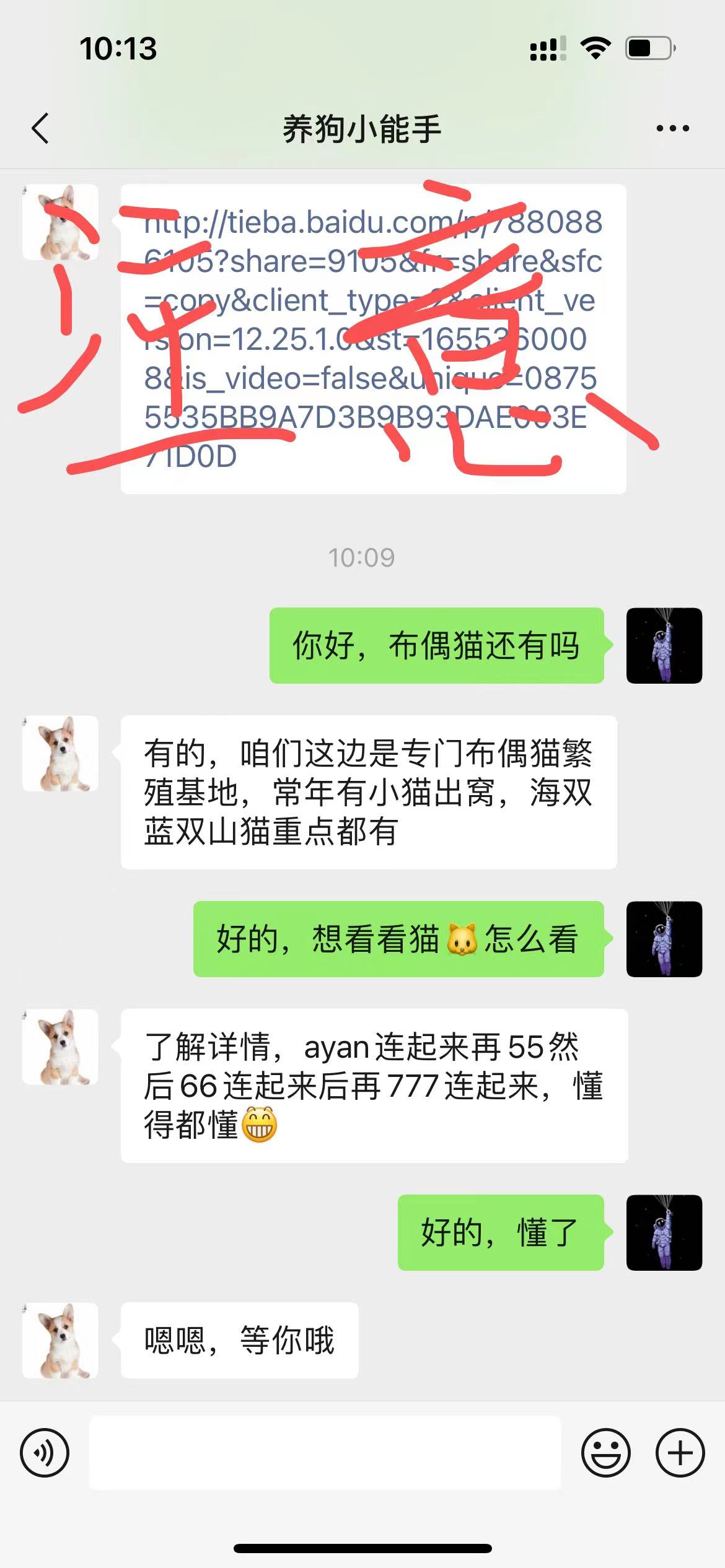Tap the 10:09 timestamp in the chat
Viewport: 725px width, 1568px height.
click(361, 557)
